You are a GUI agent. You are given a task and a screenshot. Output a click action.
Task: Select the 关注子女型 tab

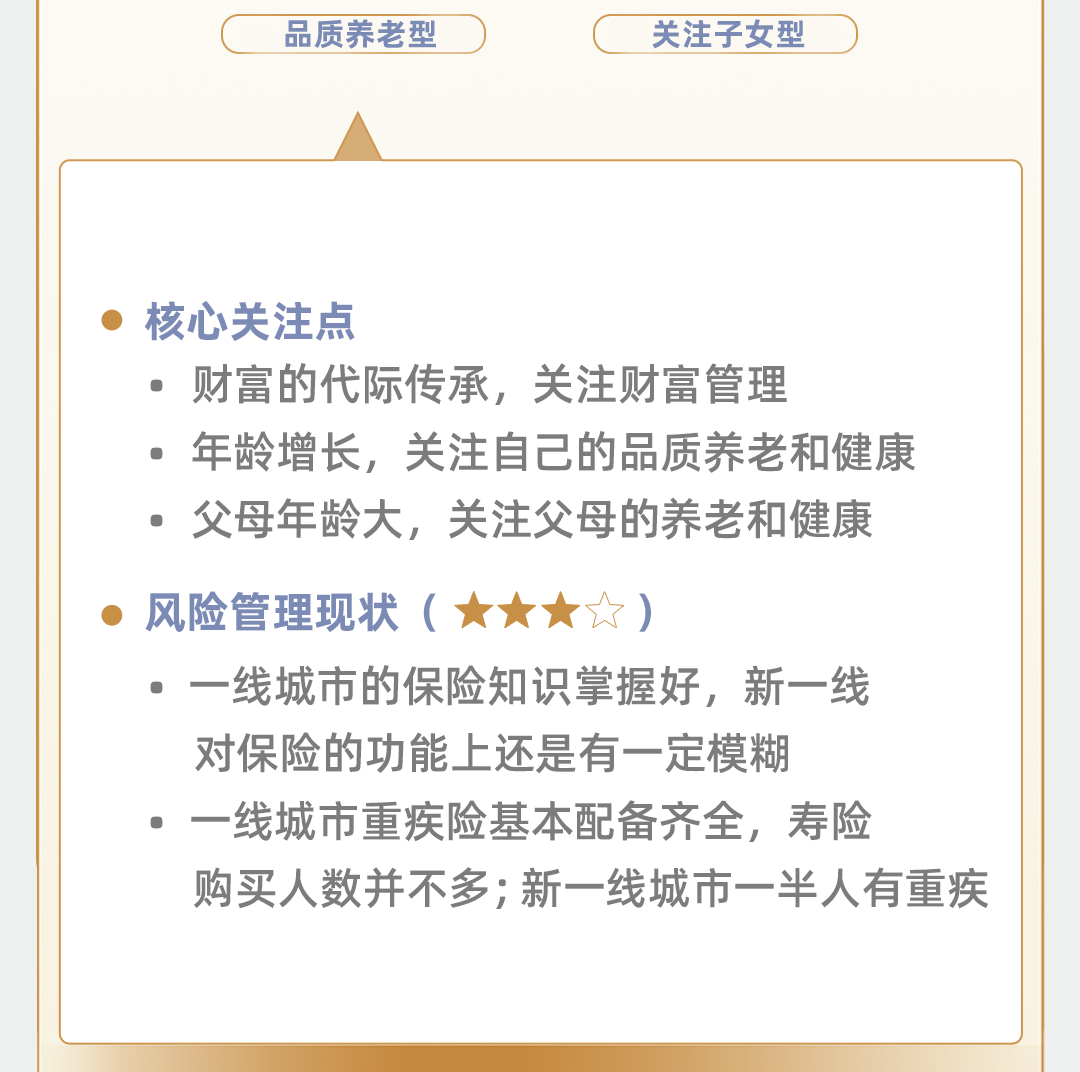coord(725,34)
